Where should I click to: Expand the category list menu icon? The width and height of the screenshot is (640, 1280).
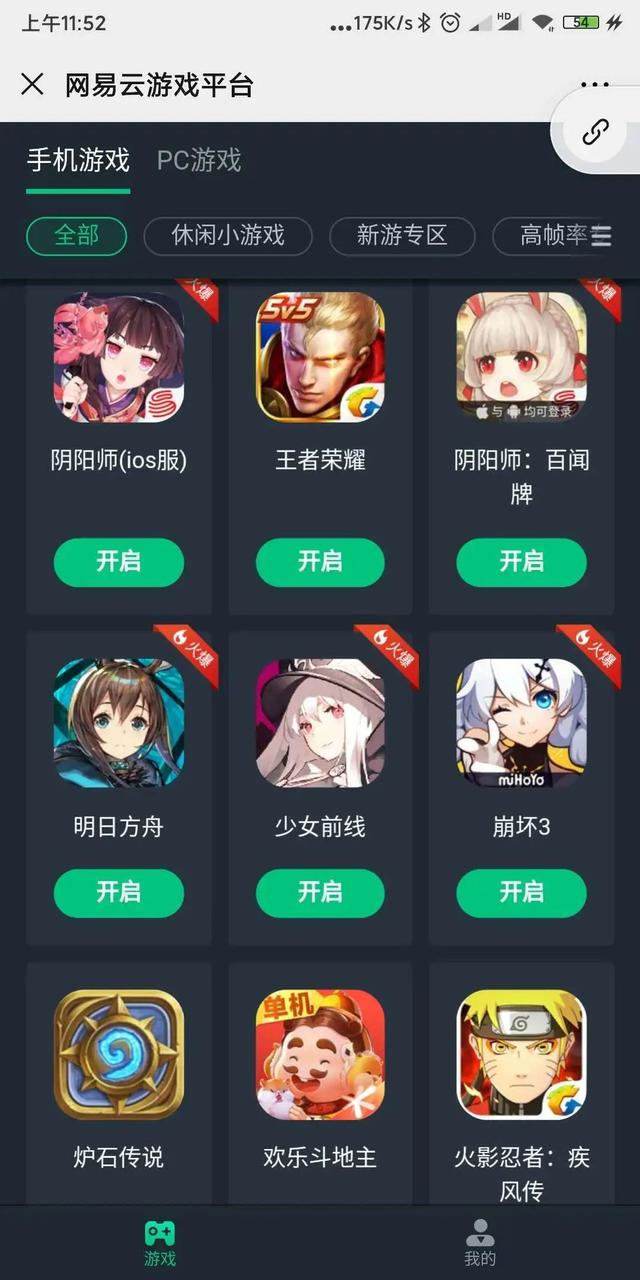601,236
